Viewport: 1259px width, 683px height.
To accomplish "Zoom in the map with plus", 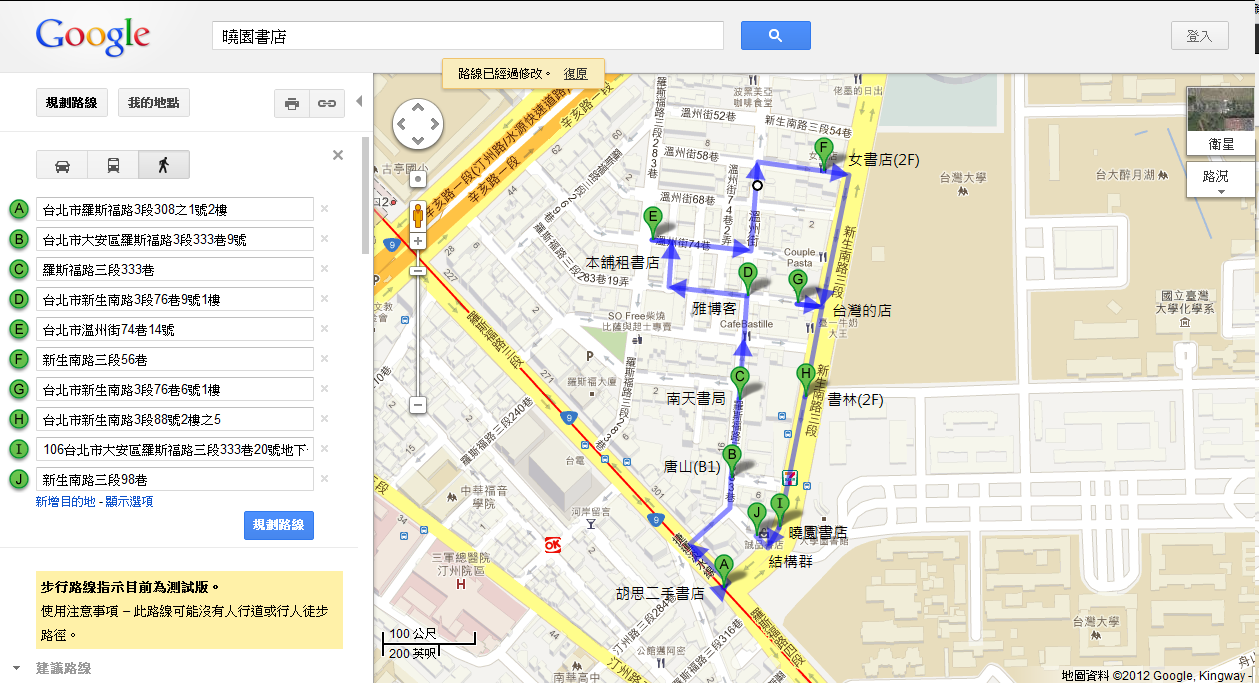I will 418,241.
